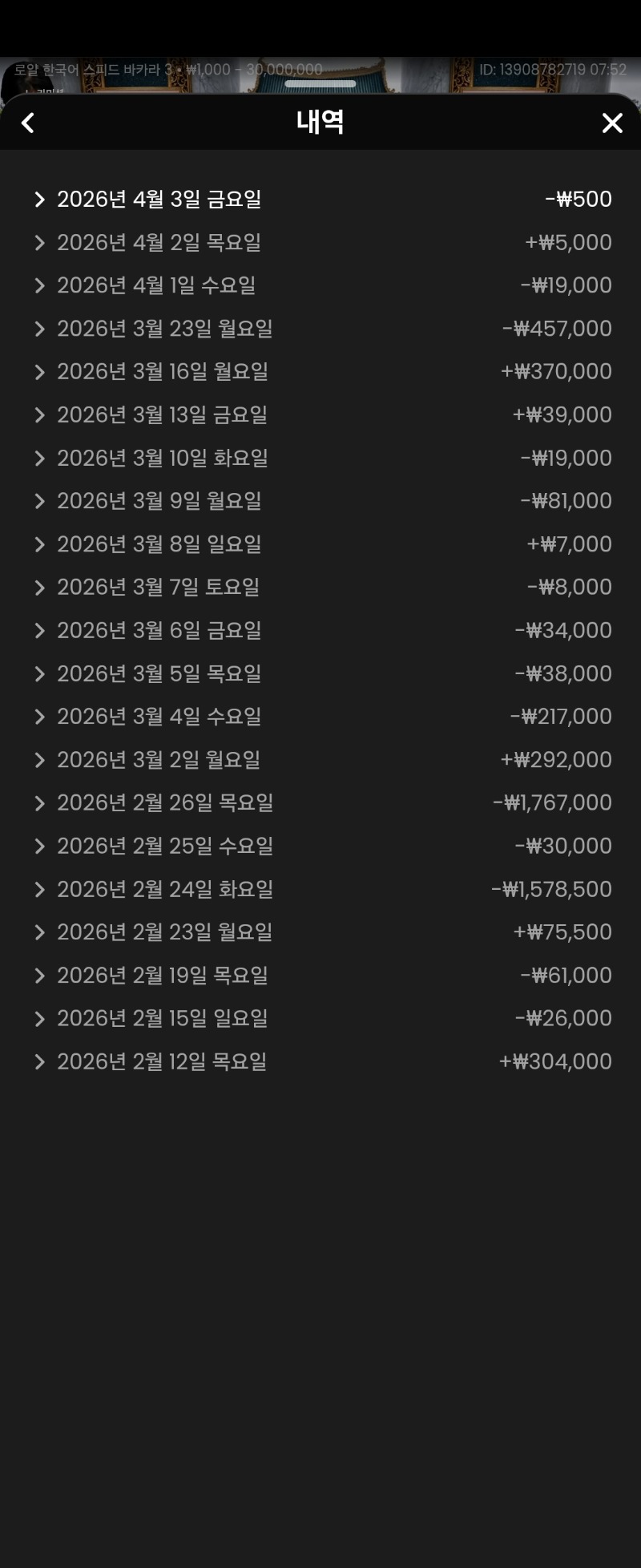View 2026년 2월 15일 일요일 history
641x1568 pixels.
(162, 1018)
